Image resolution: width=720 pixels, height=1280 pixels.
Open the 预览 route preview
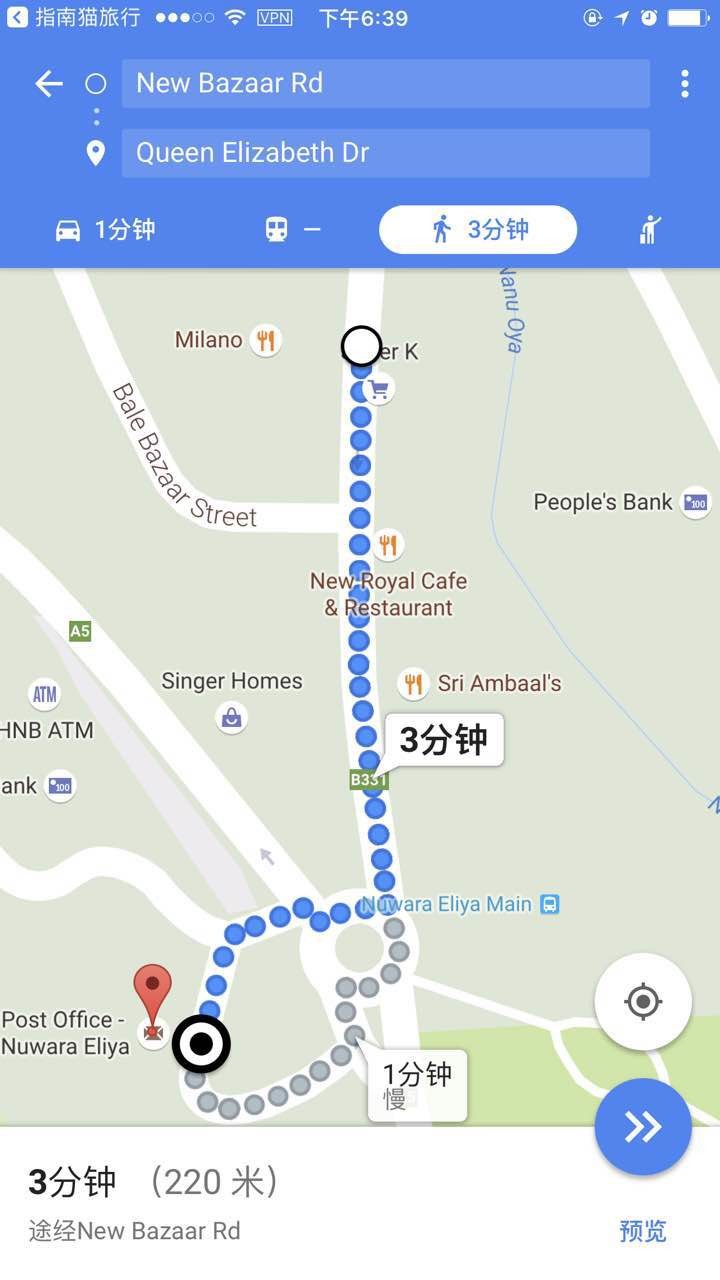(642, 1231)
